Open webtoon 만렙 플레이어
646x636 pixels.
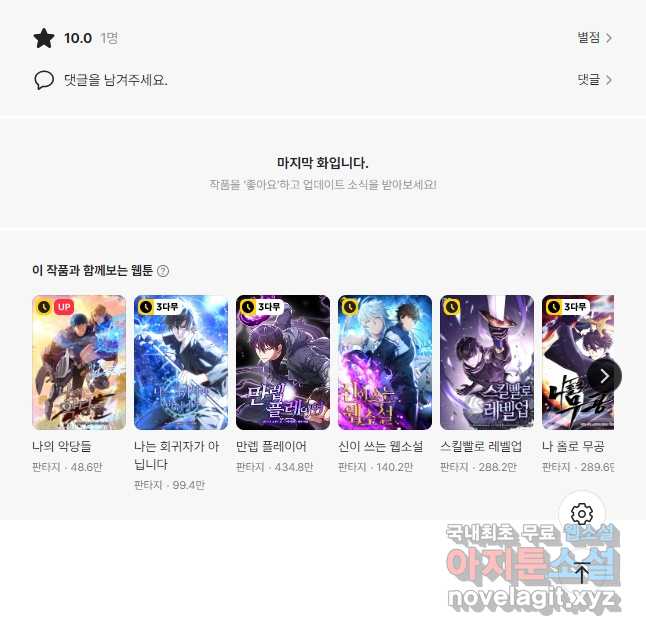[x=283, y=362]
